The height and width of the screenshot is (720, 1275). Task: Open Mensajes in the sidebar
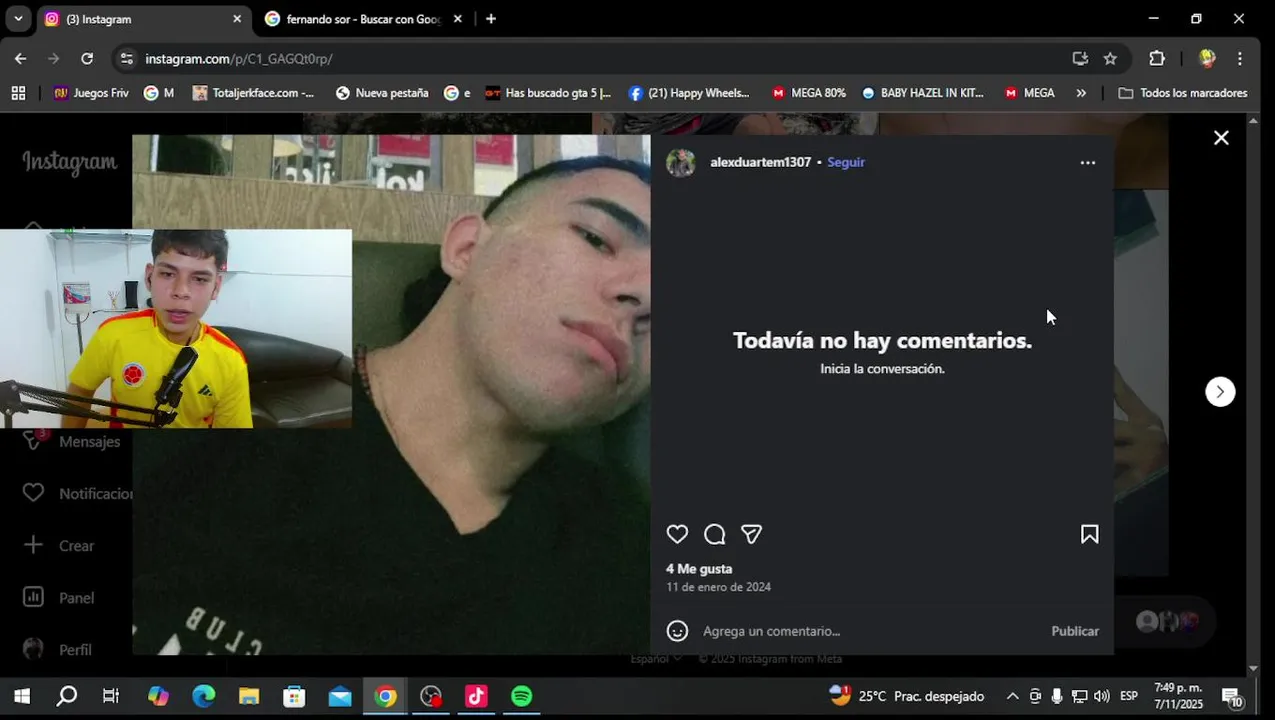(88, 442)
